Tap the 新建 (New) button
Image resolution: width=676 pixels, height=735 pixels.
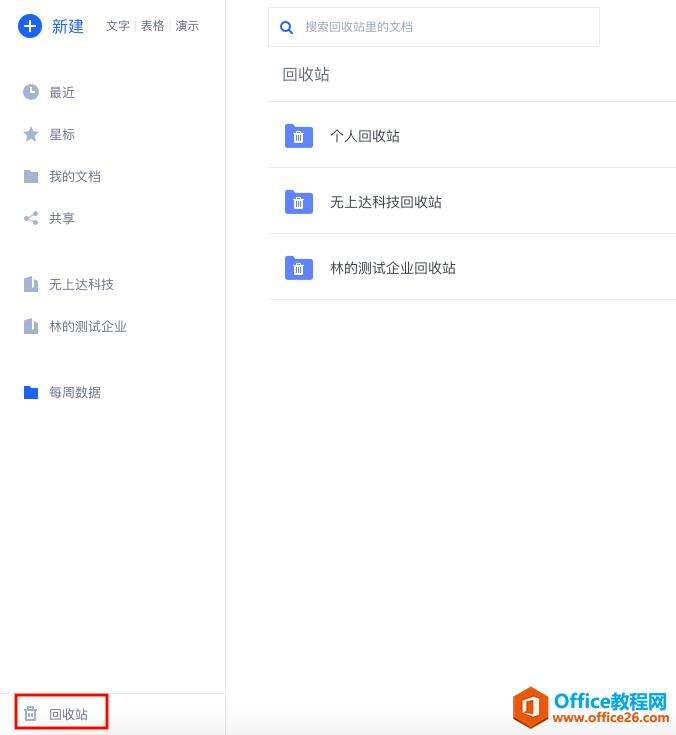click(x=52, y=27)
